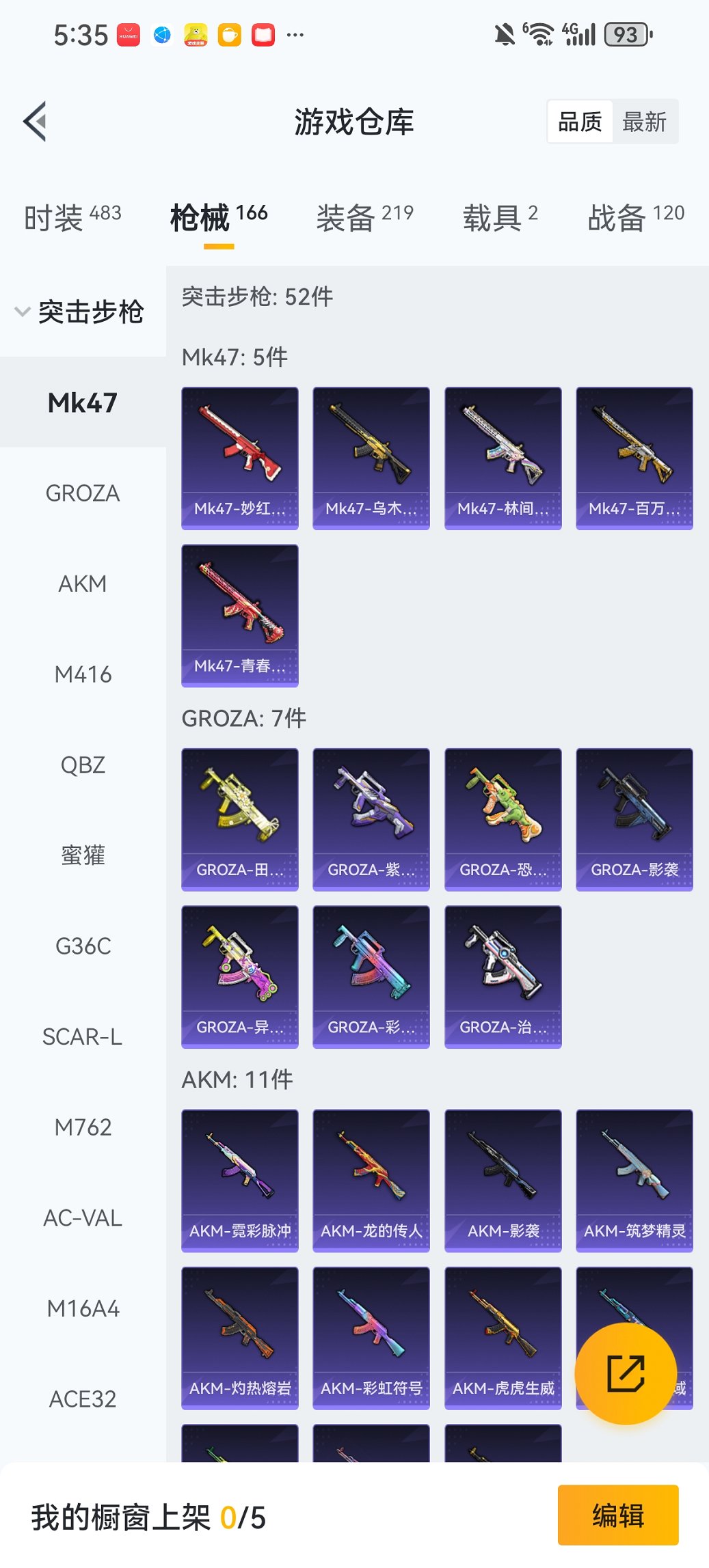This screenshot has height=1568, width=709.
Task: Select ACE32 in the weapon sidebar
Action: tap(83, 1399)
